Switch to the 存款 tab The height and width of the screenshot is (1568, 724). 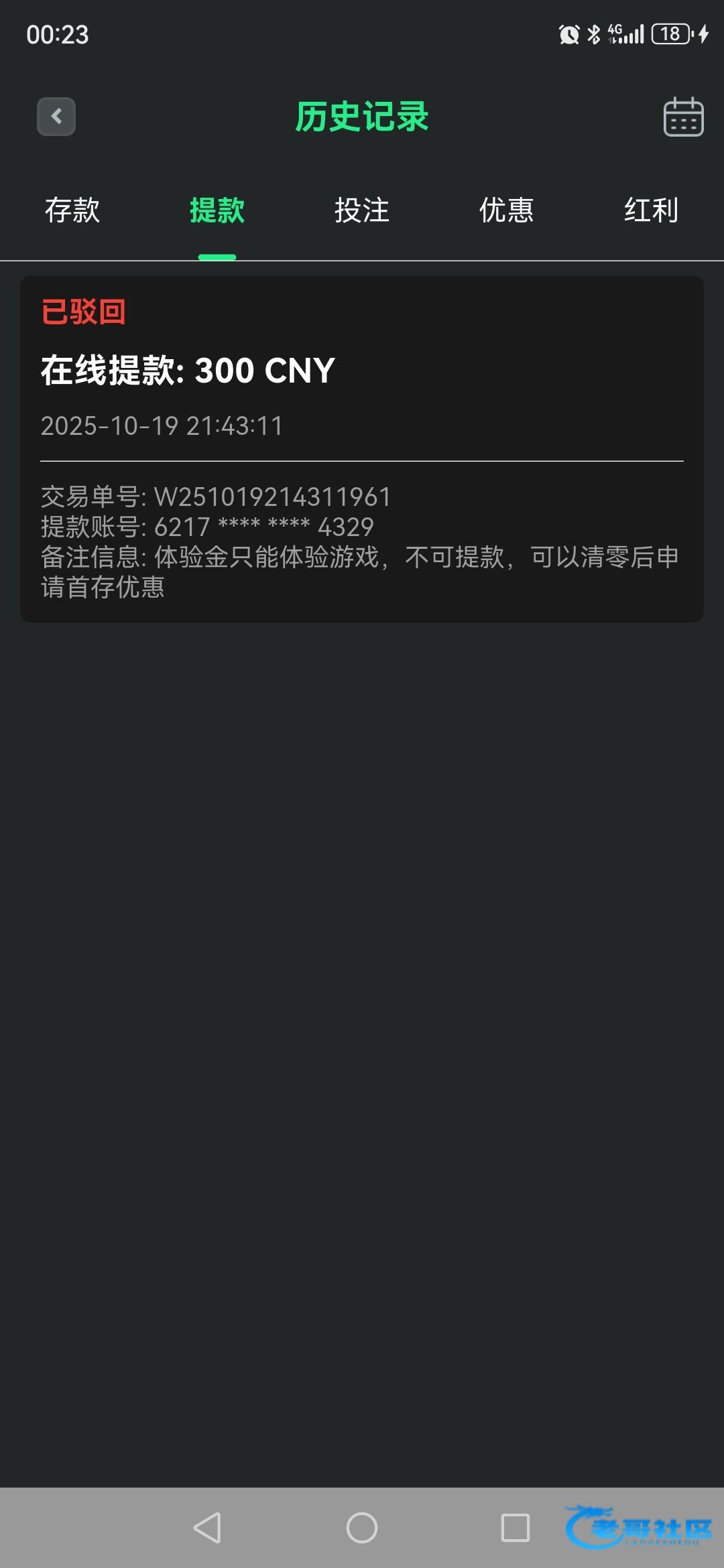72,210
